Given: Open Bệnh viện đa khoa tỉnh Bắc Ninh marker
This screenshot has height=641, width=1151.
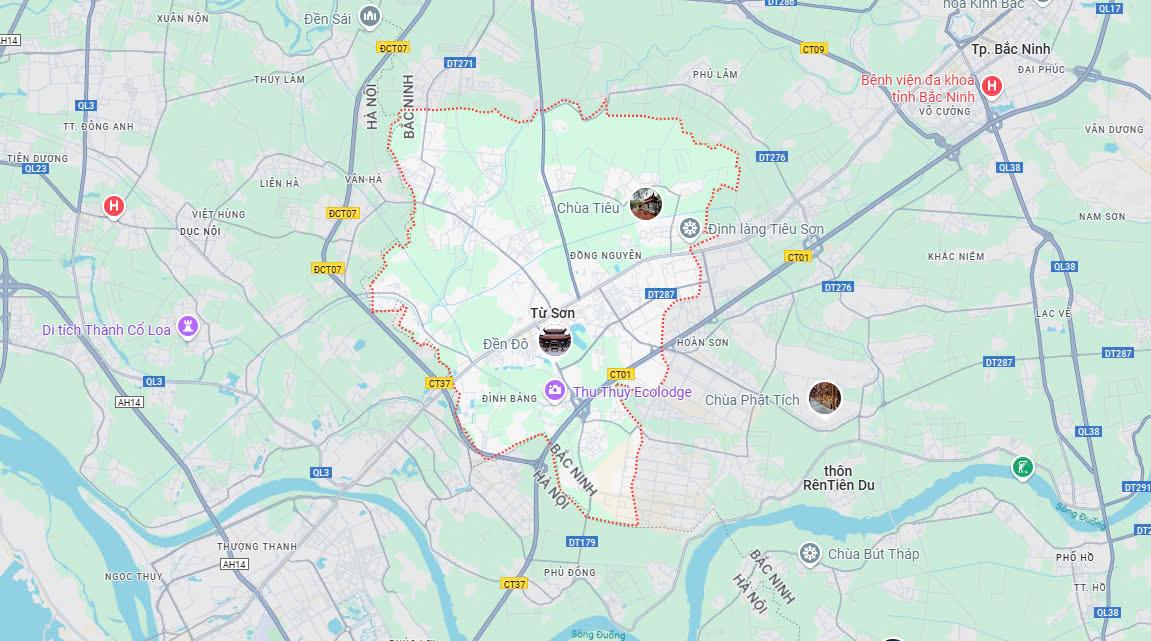Looking at the screenshot, I should coord(992,86).
